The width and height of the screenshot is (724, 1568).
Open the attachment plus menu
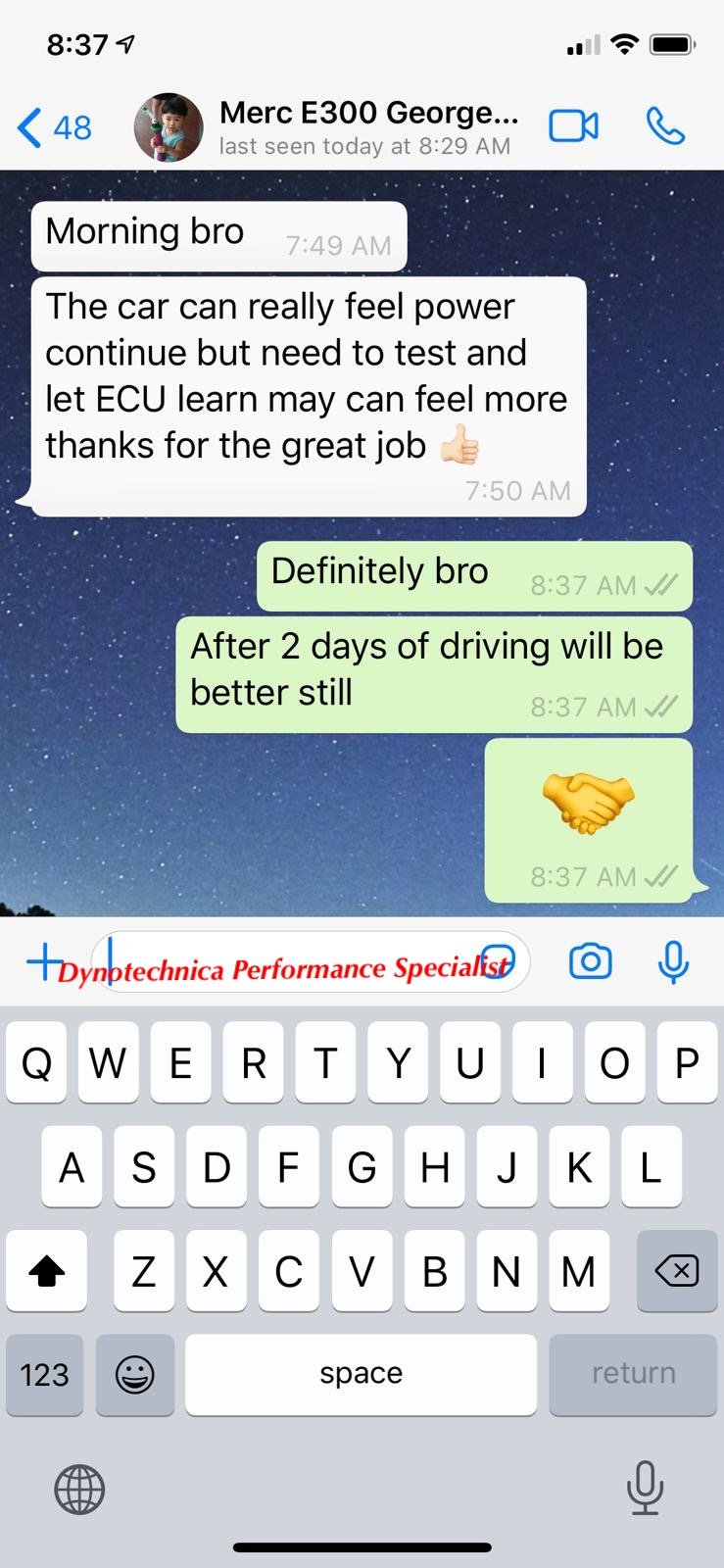45,961
